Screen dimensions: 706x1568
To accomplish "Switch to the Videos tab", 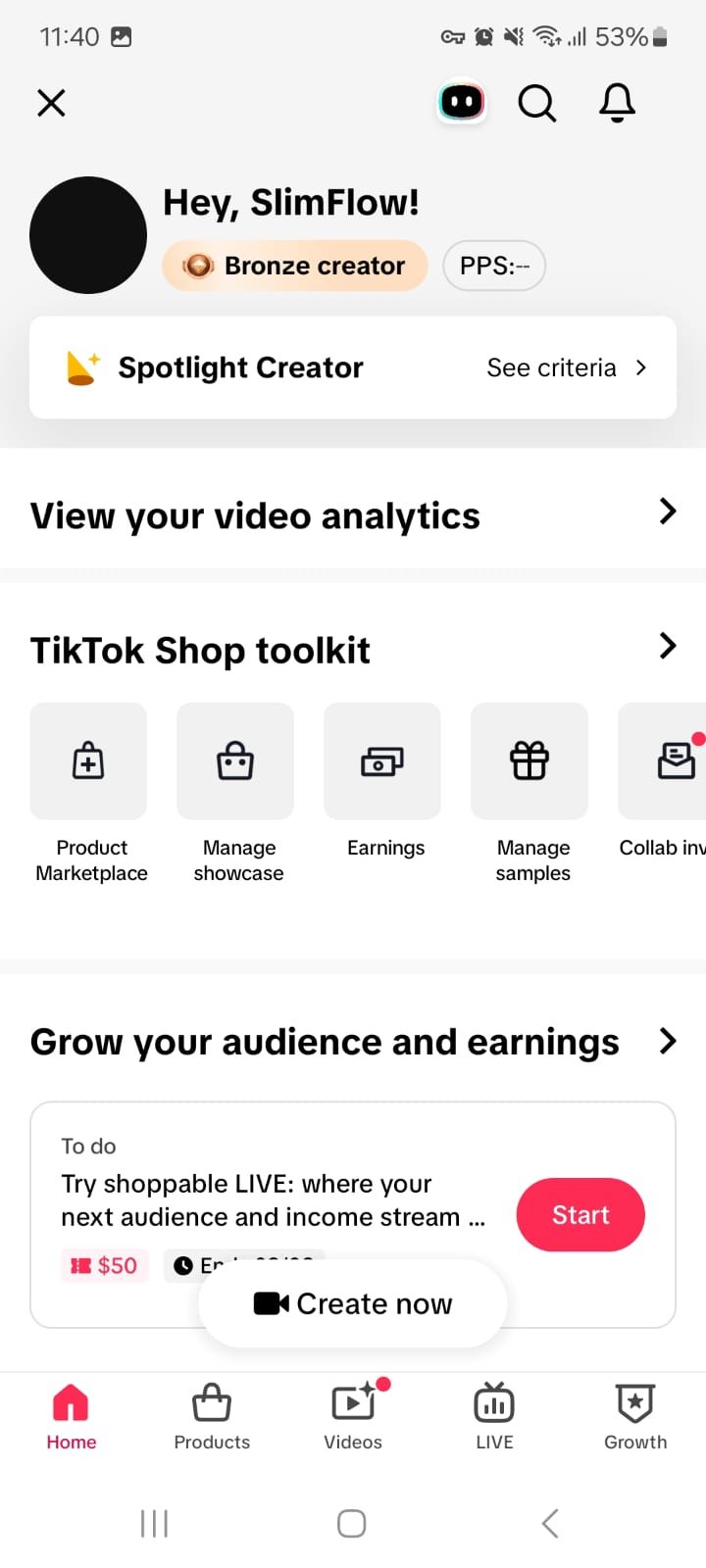I will (353, 1416).
